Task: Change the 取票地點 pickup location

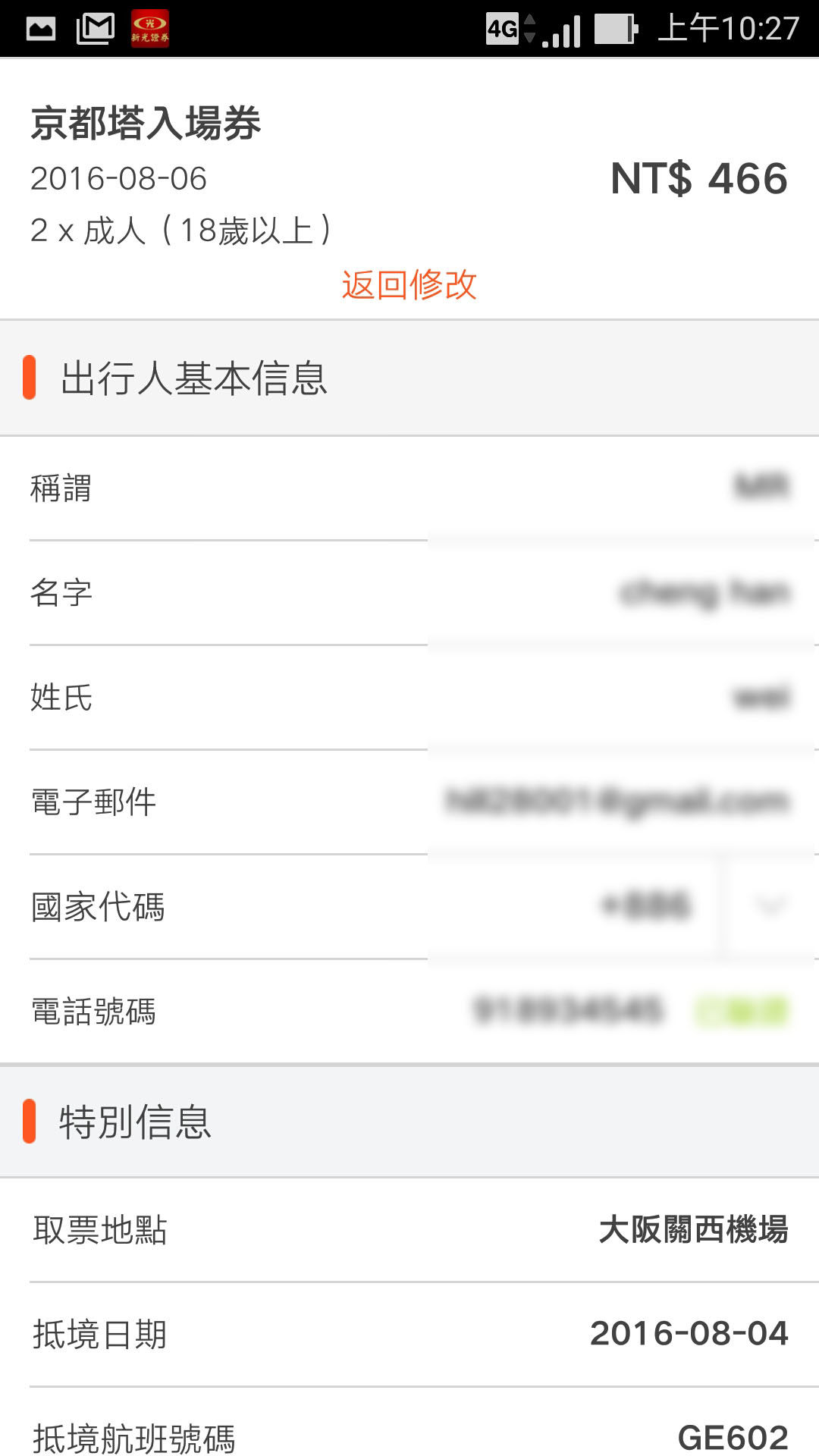Action: coord(692,1229)
